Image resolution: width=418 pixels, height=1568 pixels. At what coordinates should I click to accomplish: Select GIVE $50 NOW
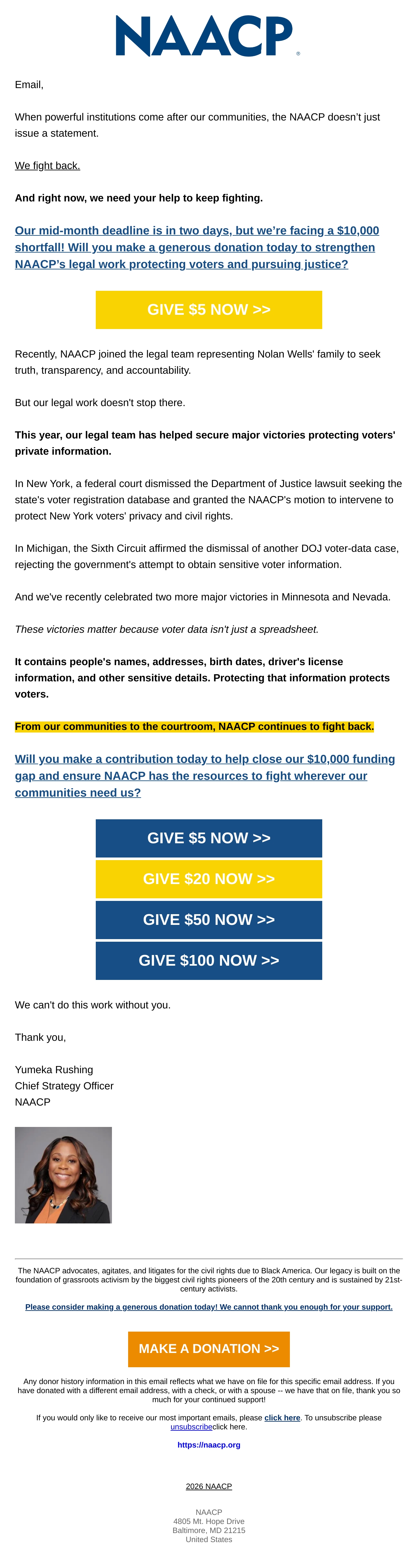pyautogui.click(x=209, y=920)
